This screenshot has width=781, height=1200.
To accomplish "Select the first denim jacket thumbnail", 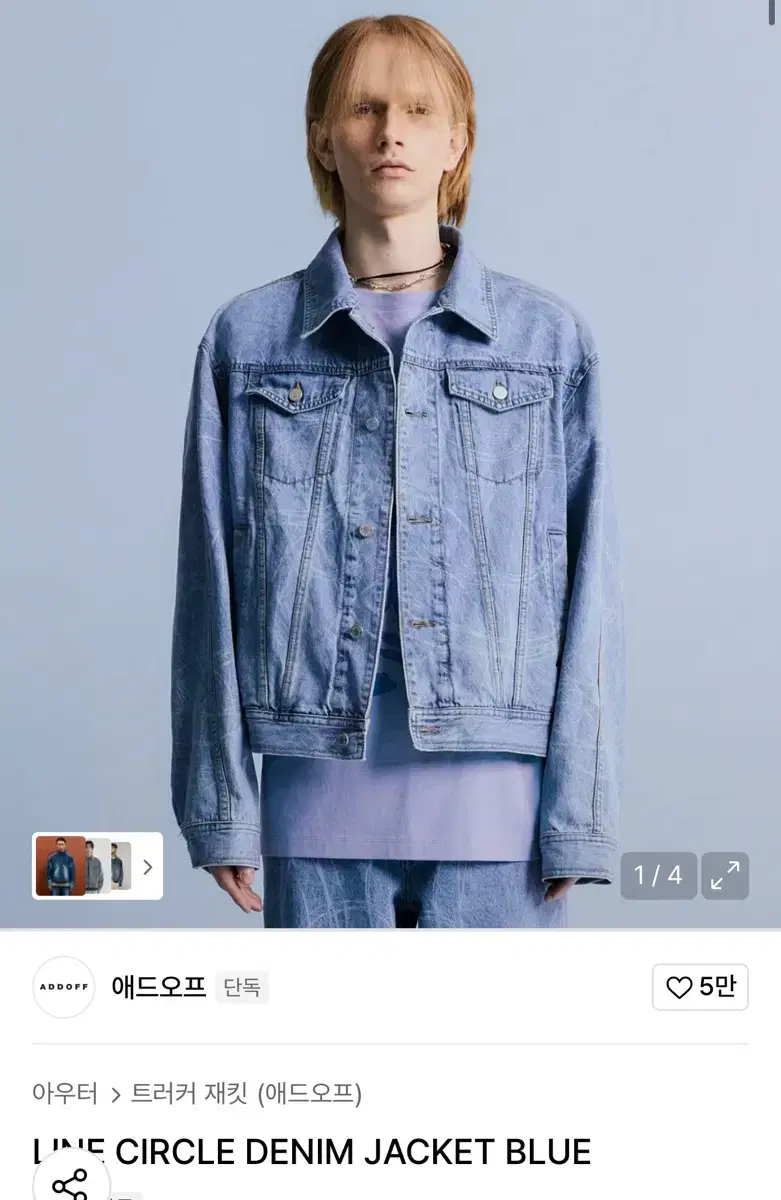I will (x=60, y=868).
